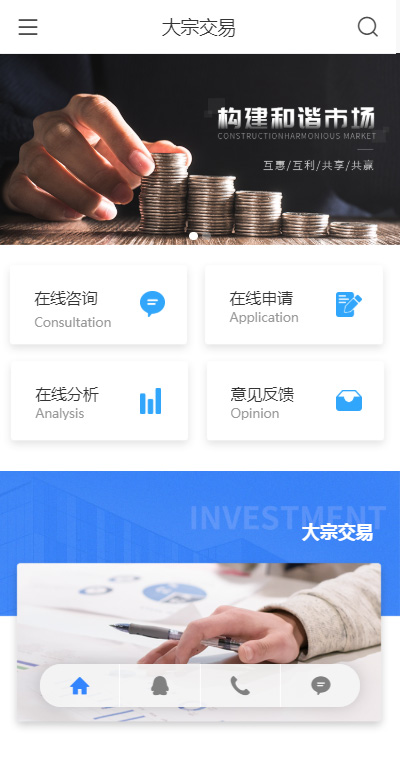400x760 pixels.
Task: Open the 在线分析 Analysis card
Action: pos(99,401)
